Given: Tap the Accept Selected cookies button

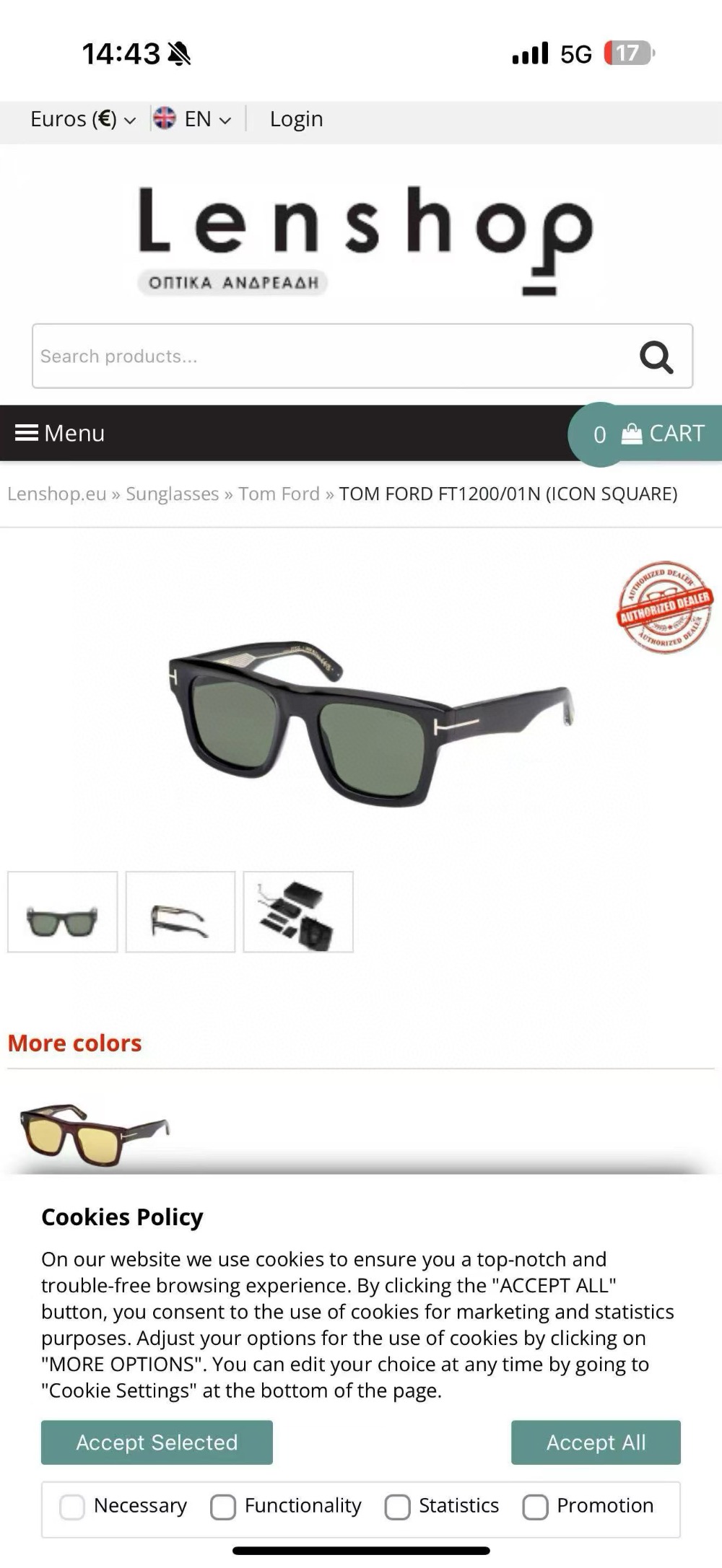Looking at the screenshot, I should [x=157, y=1442].
